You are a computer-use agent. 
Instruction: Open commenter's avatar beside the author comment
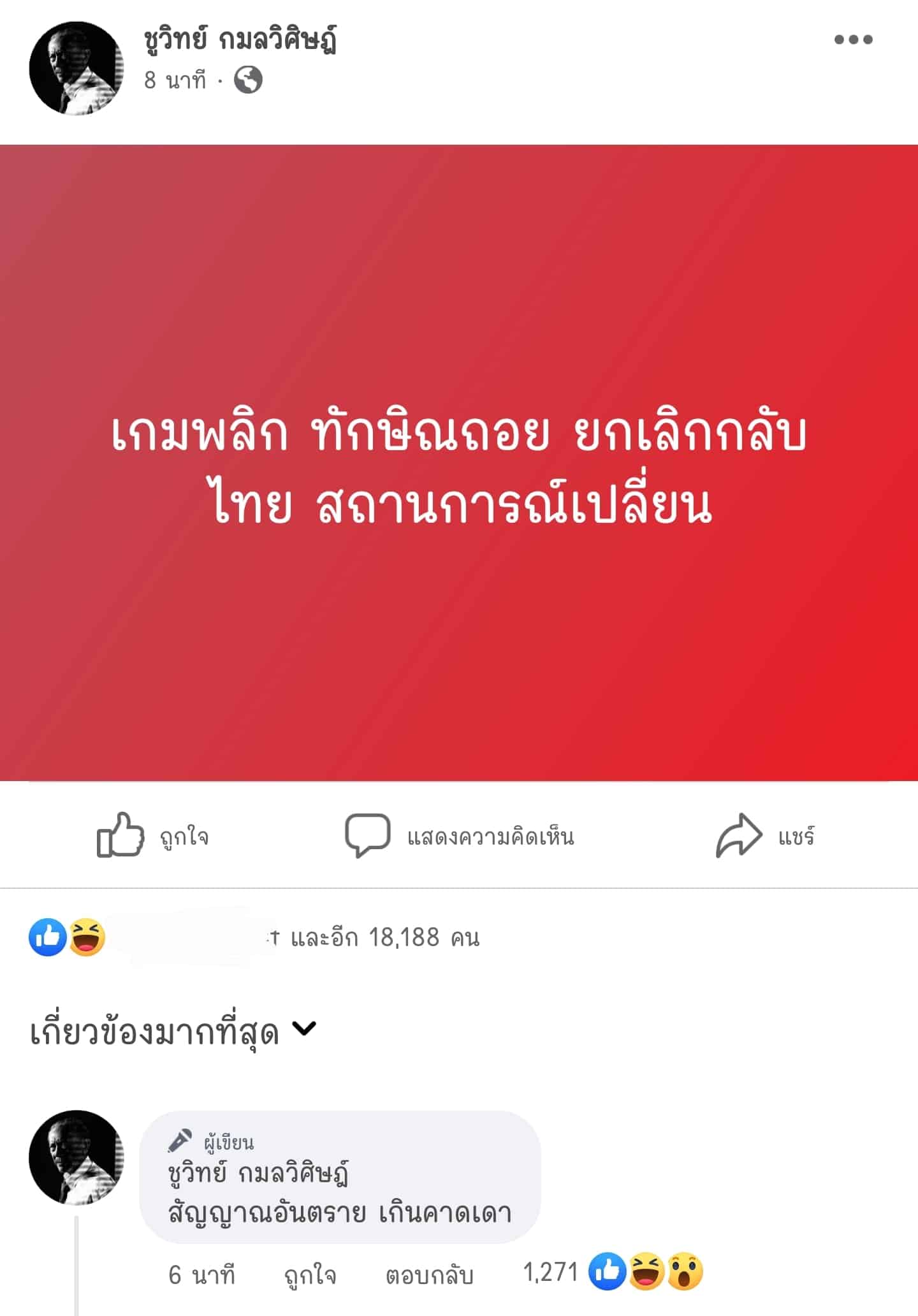[x=76, y=1157]
